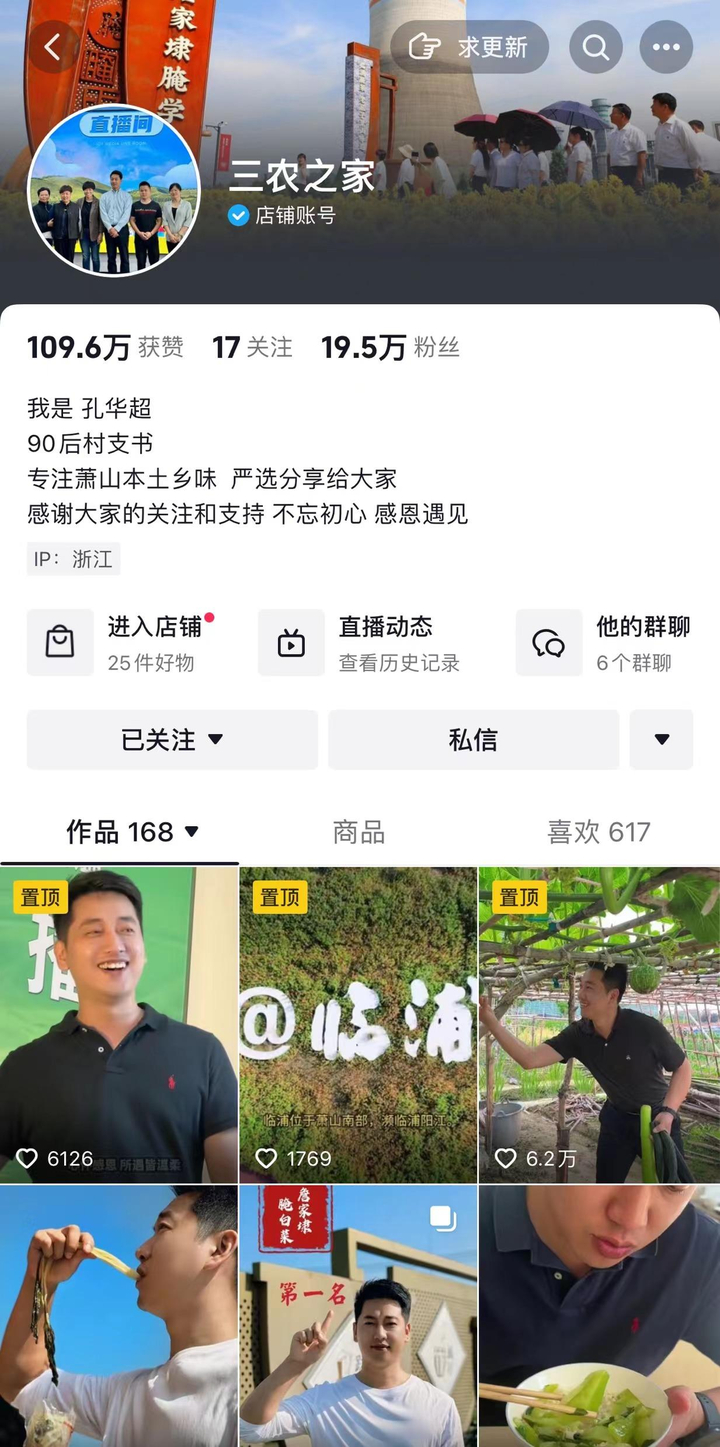Image resolution: width=720 pixels, height=1447 pixels.
Task: Tap the 已关注 following button
Action: [172, 740]
